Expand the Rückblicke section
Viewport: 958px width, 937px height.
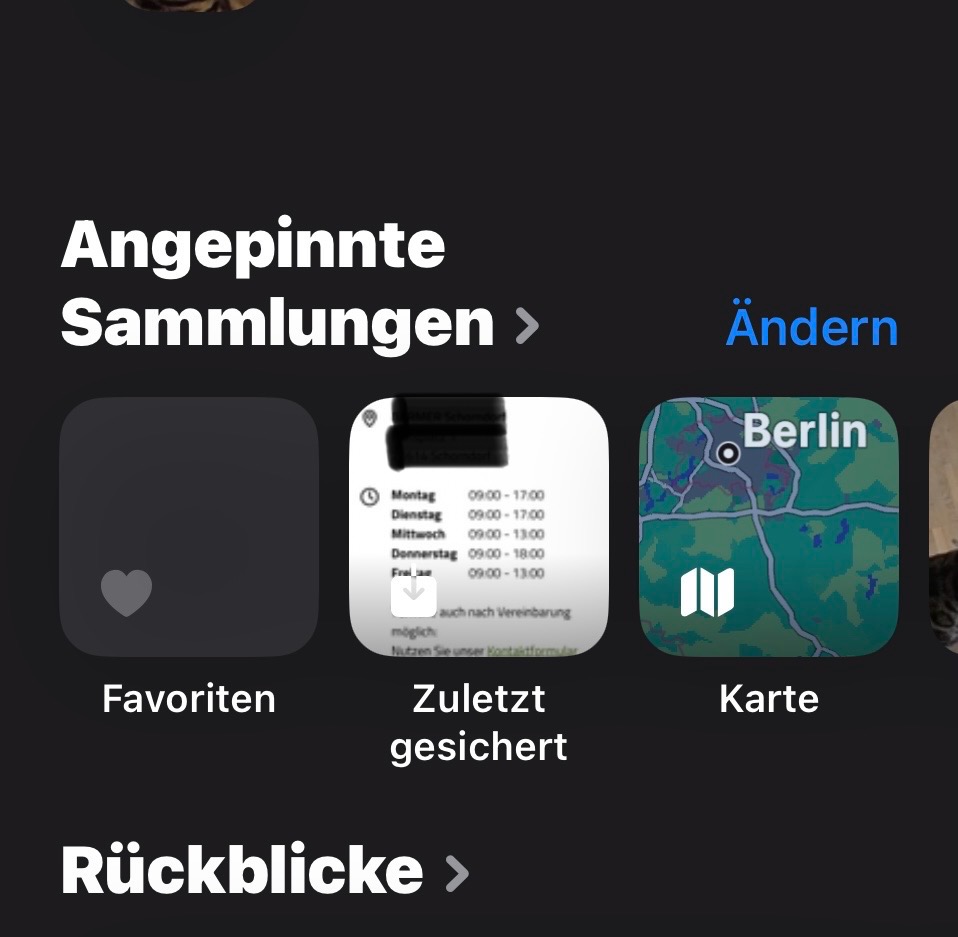(x=264, y=872)
